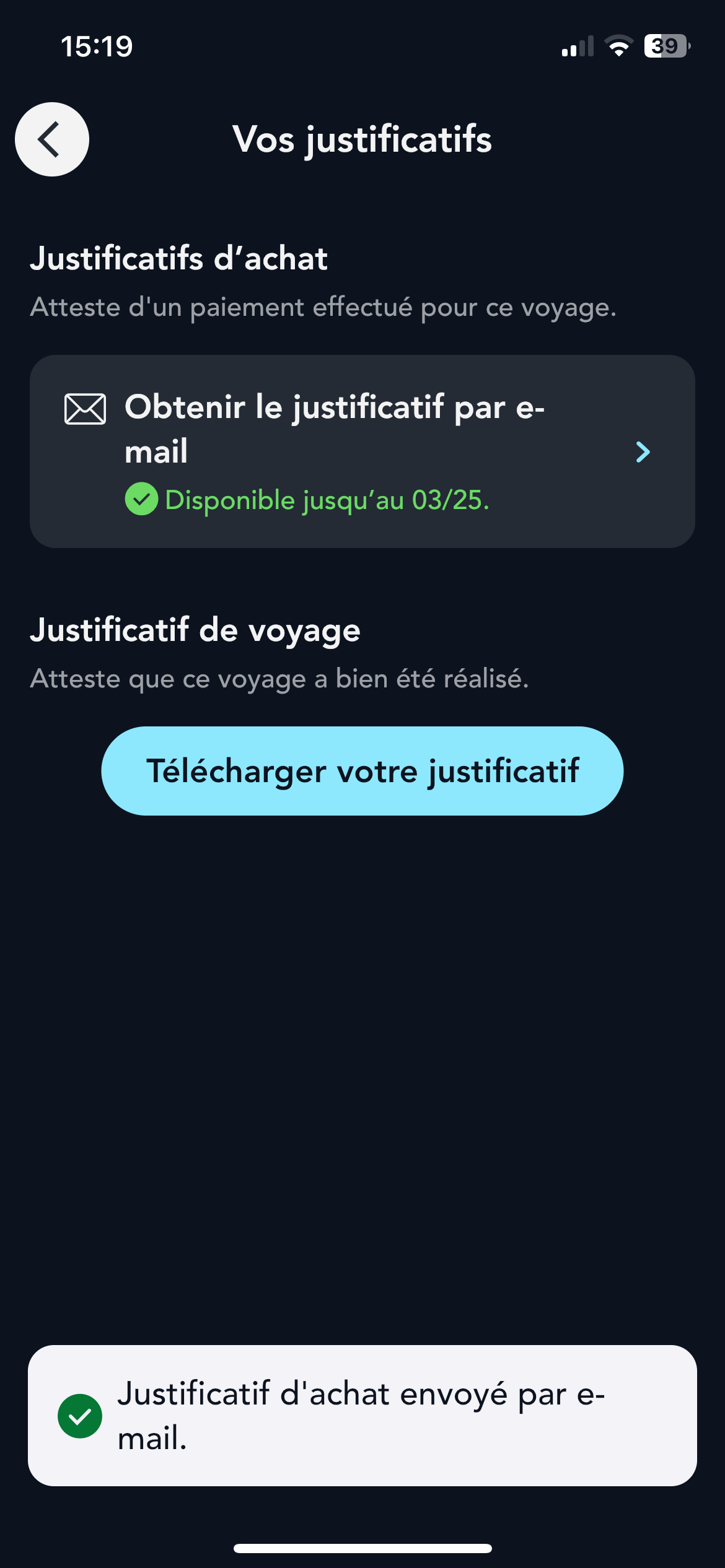Open the e-mail receipt option via its chevron
Image resolution: width=725 pixels, height=1568 pixels.
tap(643, 452)
